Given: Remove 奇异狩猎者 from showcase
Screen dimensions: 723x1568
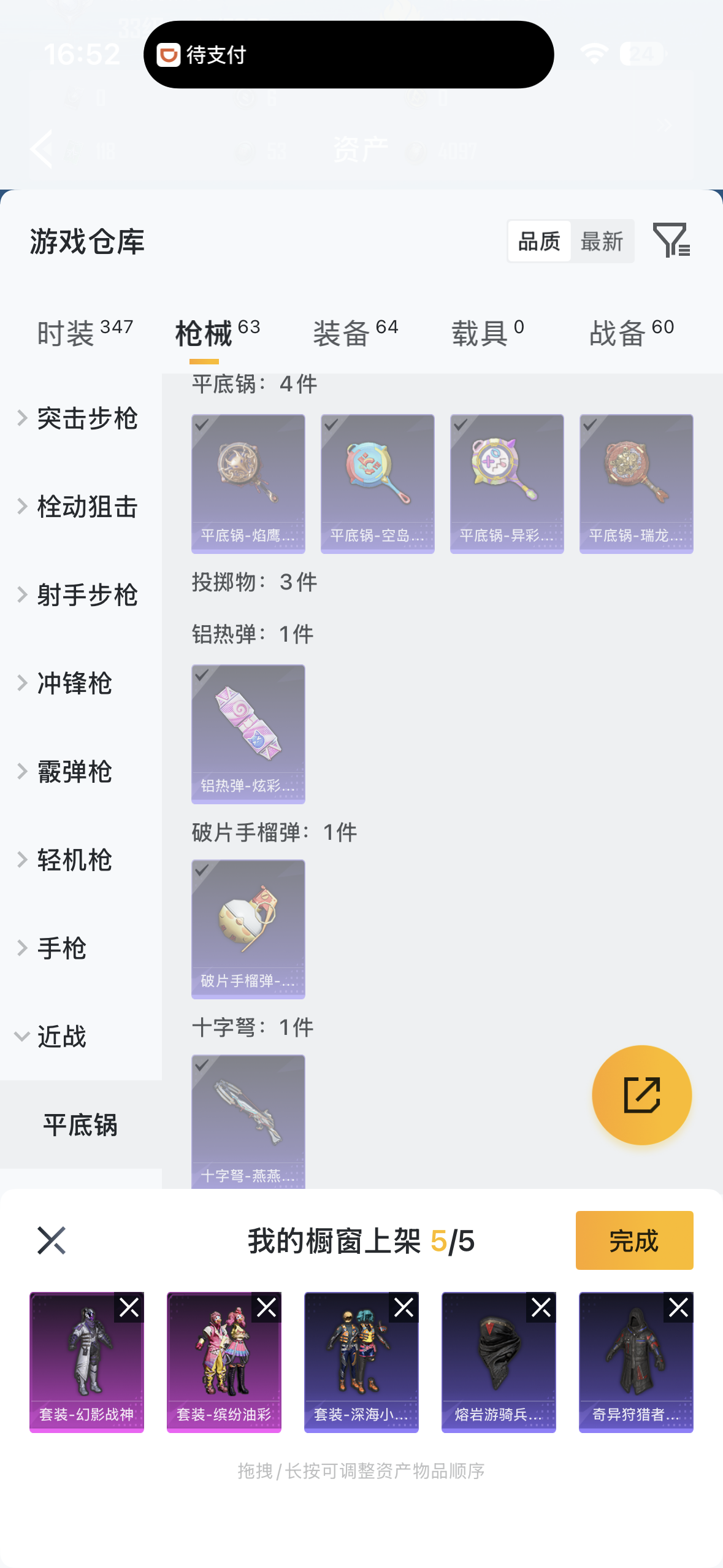Looking at the screenshot, I should pyautogui.click(x=678, y=1307).
